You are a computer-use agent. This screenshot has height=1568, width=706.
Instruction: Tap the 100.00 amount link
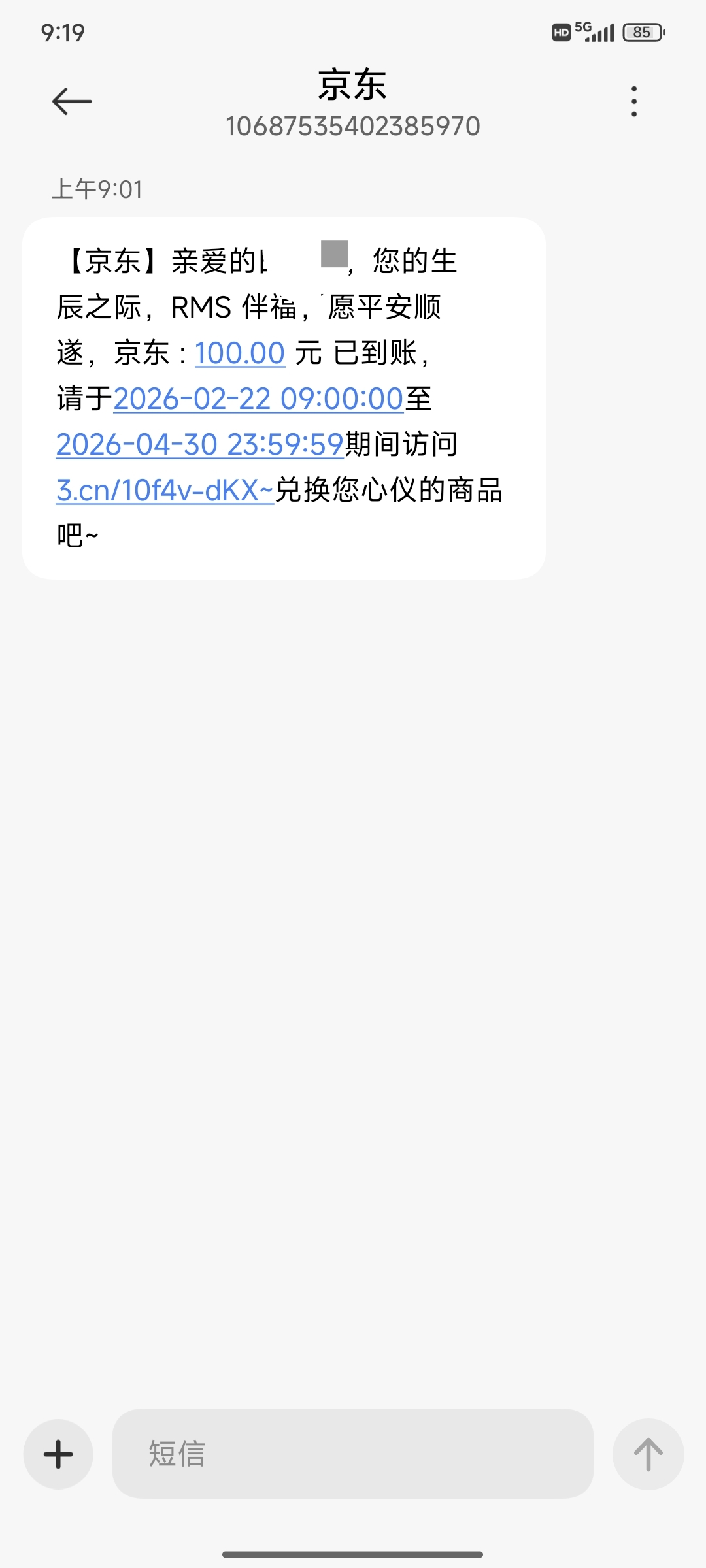click(x=239, y=353)
